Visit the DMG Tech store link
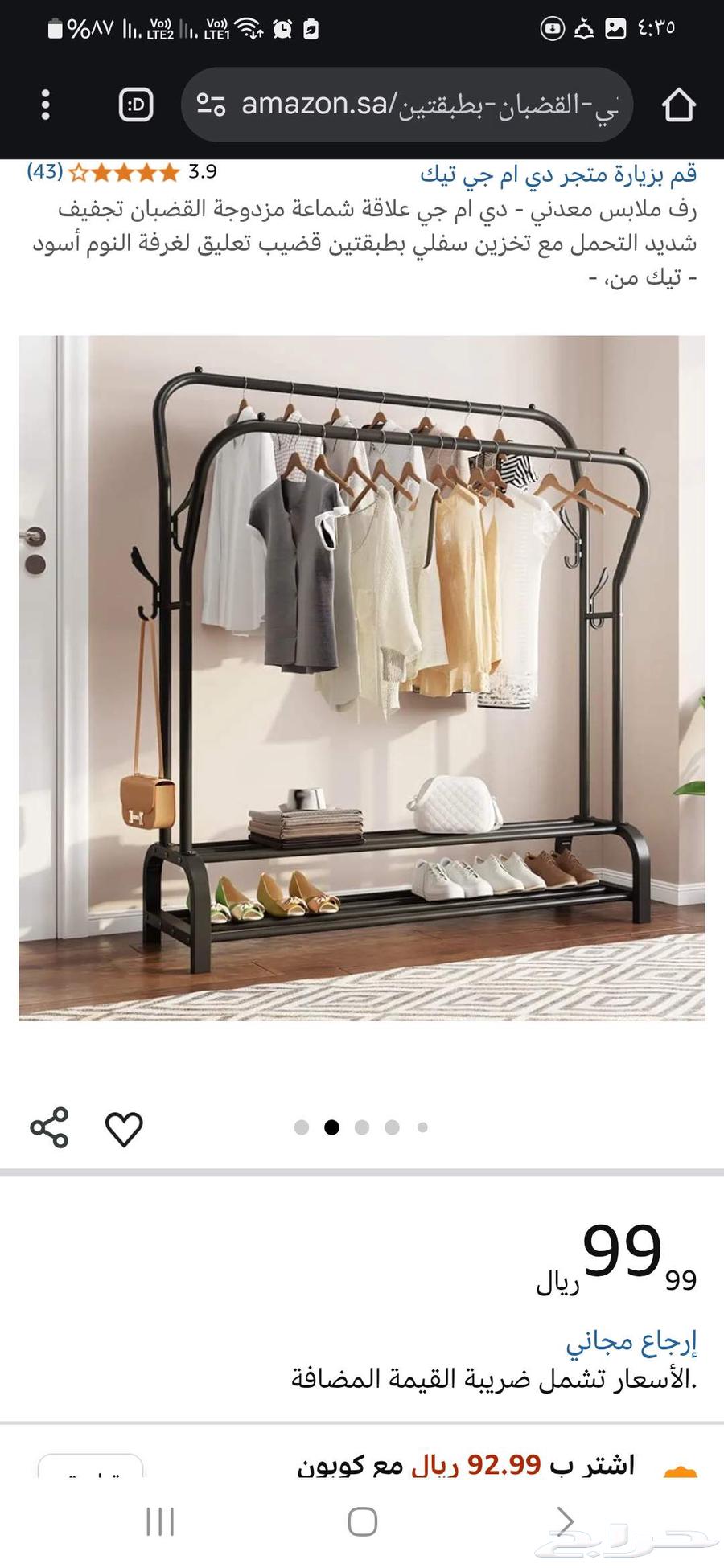Screen dimensions: 724x1568 557,174
